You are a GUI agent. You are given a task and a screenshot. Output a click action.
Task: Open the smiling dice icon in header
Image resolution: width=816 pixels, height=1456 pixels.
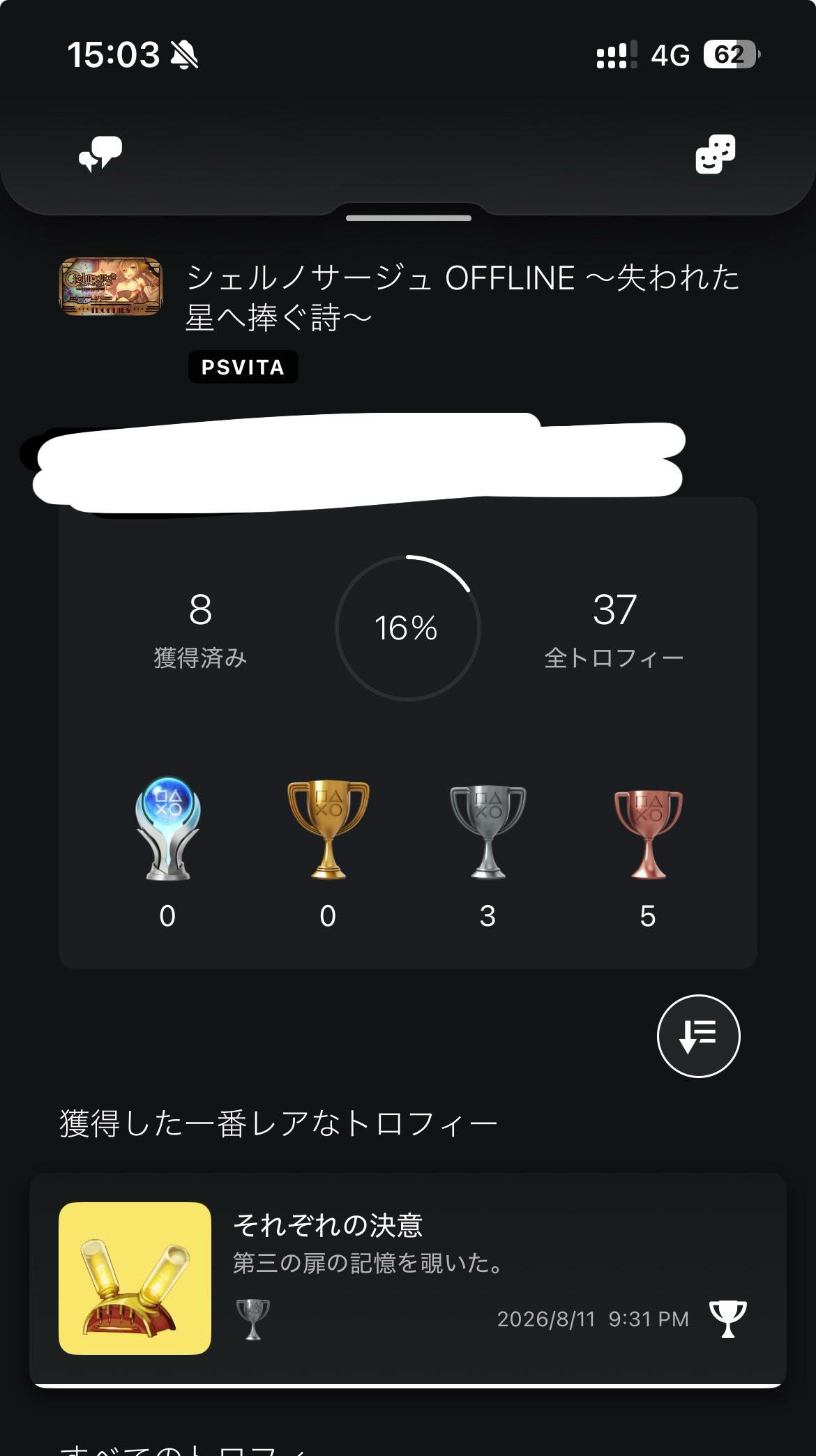715,154
